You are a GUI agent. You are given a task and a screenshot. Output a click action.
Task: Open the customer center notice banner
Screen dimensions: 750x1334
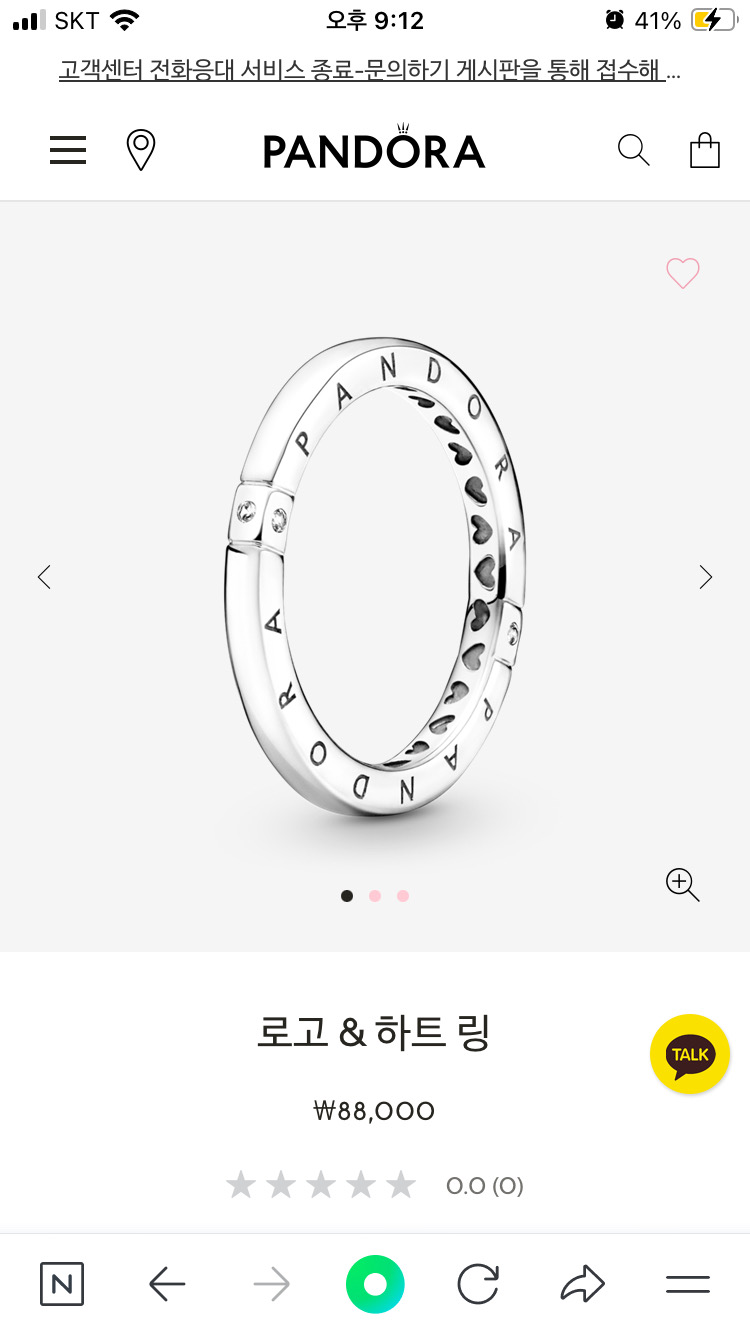click(374, 72)
